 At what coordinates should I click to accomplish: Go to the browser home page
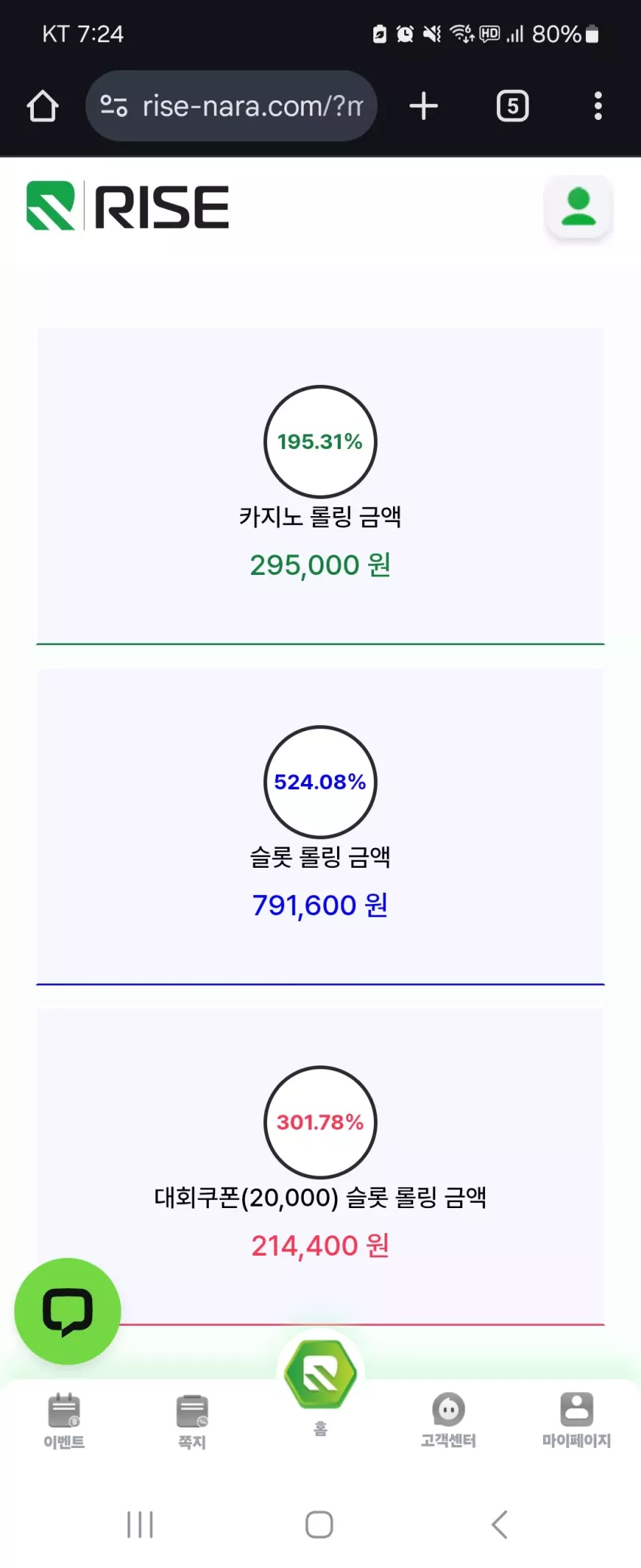43,106
